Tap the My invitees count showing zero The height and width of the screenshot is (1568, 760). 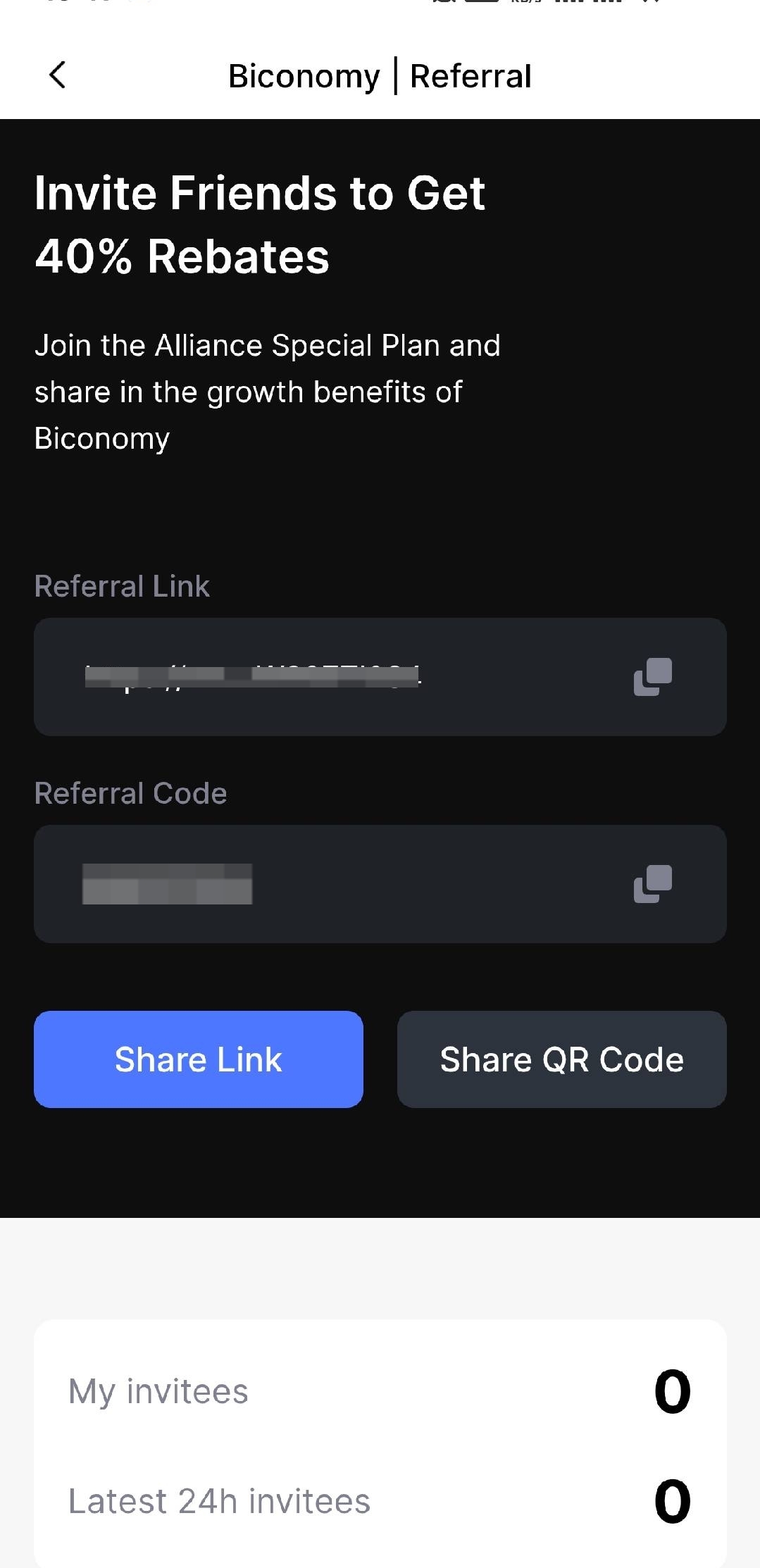point(674,1389)
